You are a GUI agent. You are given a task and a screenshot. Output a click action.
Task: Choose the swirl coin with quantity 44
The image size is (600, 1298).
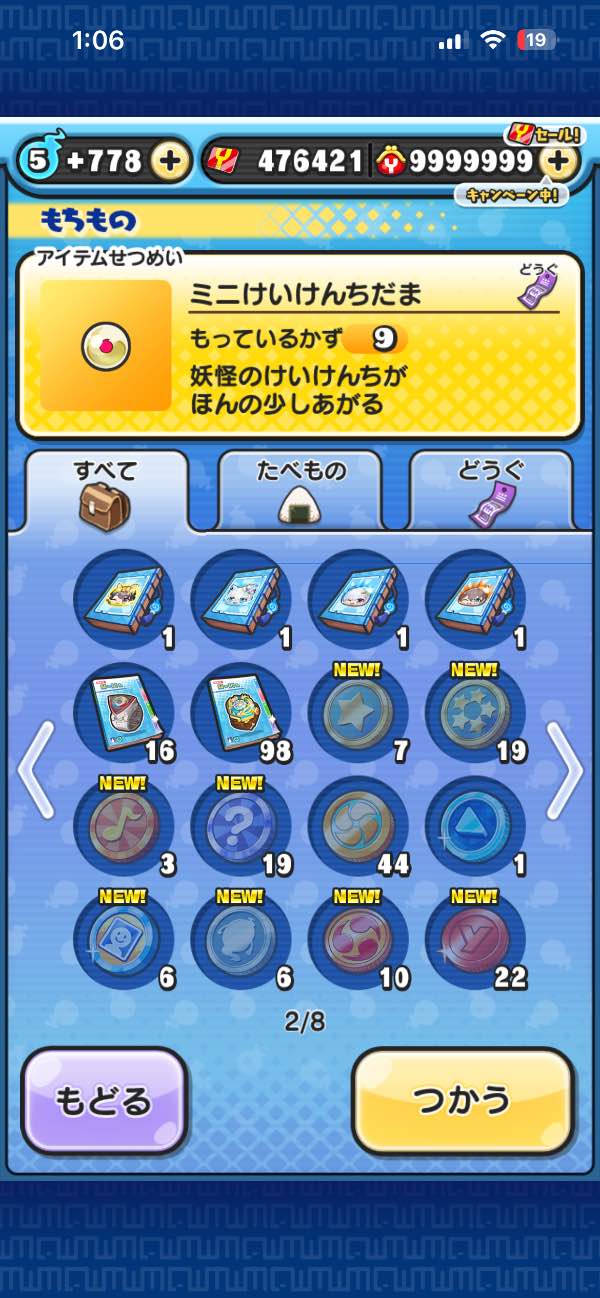point(358,826)
